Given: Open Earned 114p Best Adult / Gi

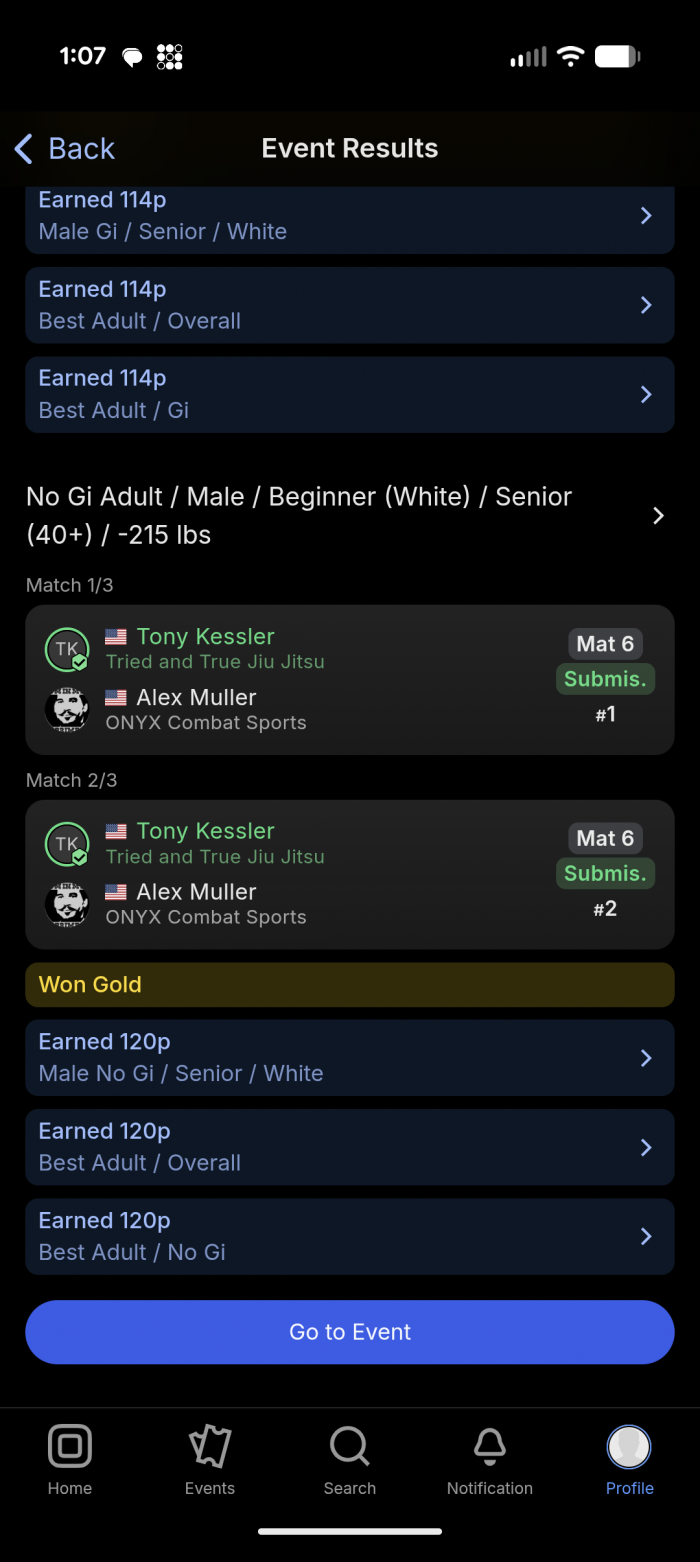Looking at the screenshot, I should click(x=349, y=394).
